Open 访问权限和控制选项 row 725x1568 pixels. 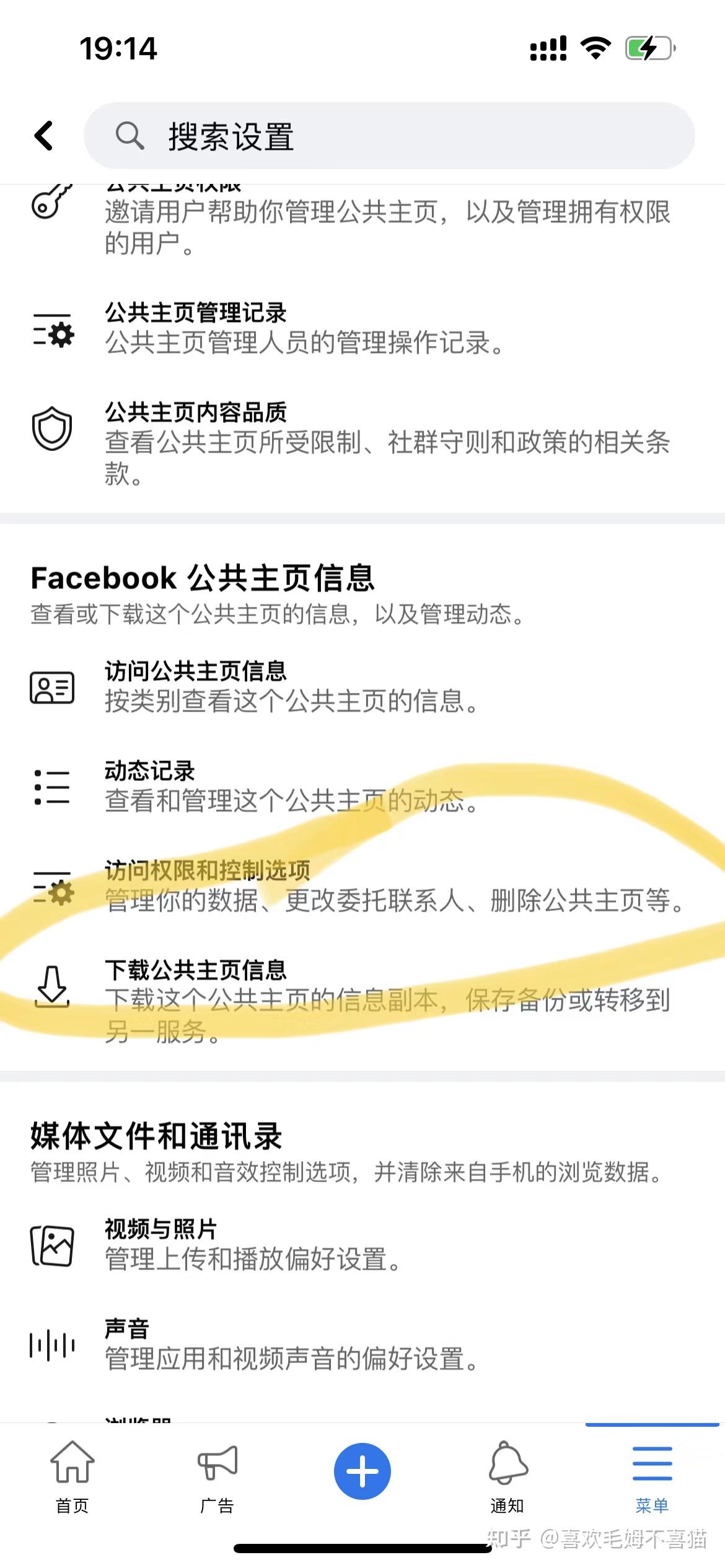[x=362, y=887]
